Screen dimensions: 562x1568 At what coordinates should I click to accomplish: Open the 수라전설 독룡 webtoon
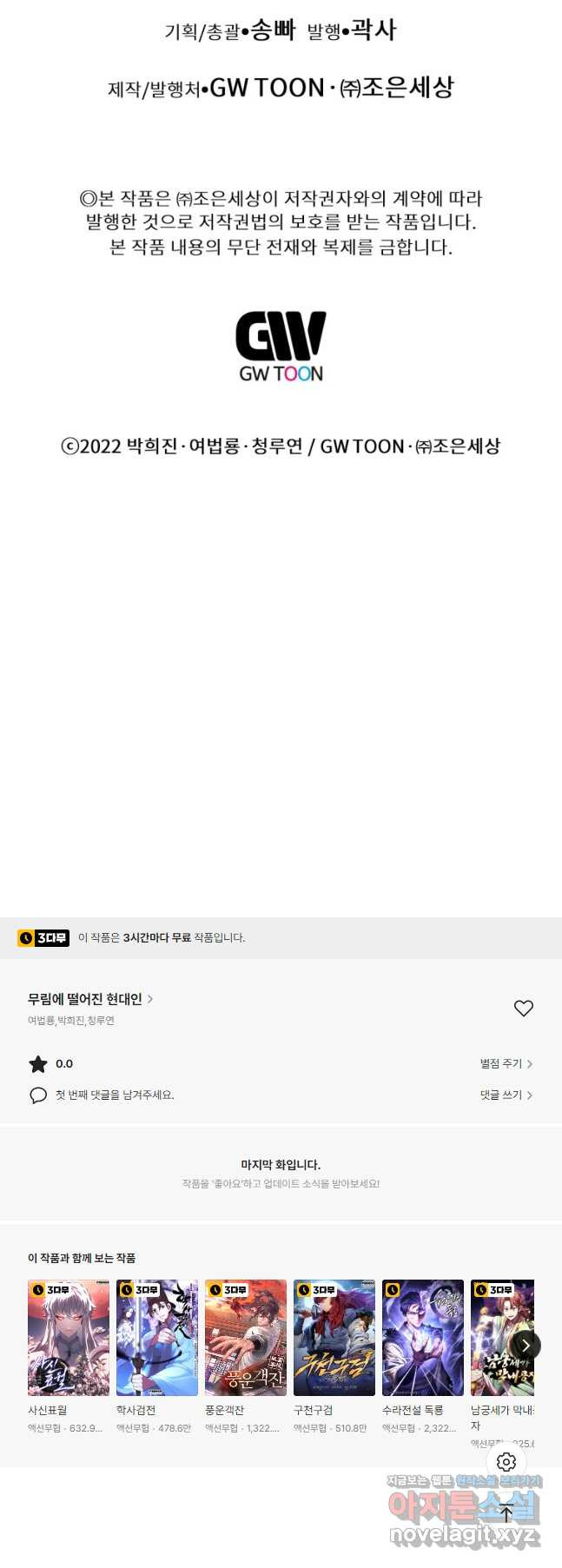click(x=422, y=1338)
